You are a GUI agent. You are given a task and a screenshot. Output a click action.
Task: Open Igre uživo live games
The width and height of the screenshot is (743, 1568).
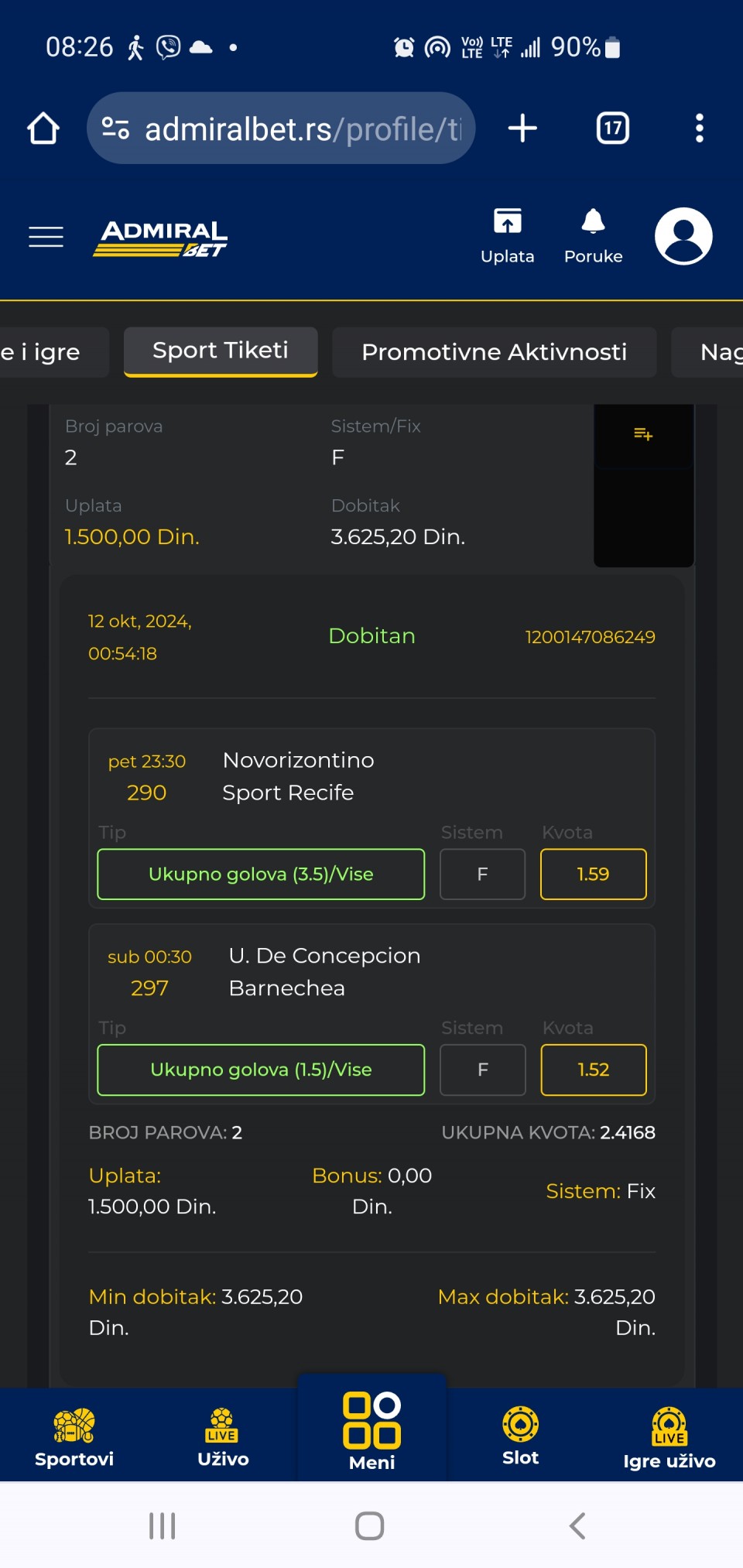pyautogui.click(x=669, y=1437)
